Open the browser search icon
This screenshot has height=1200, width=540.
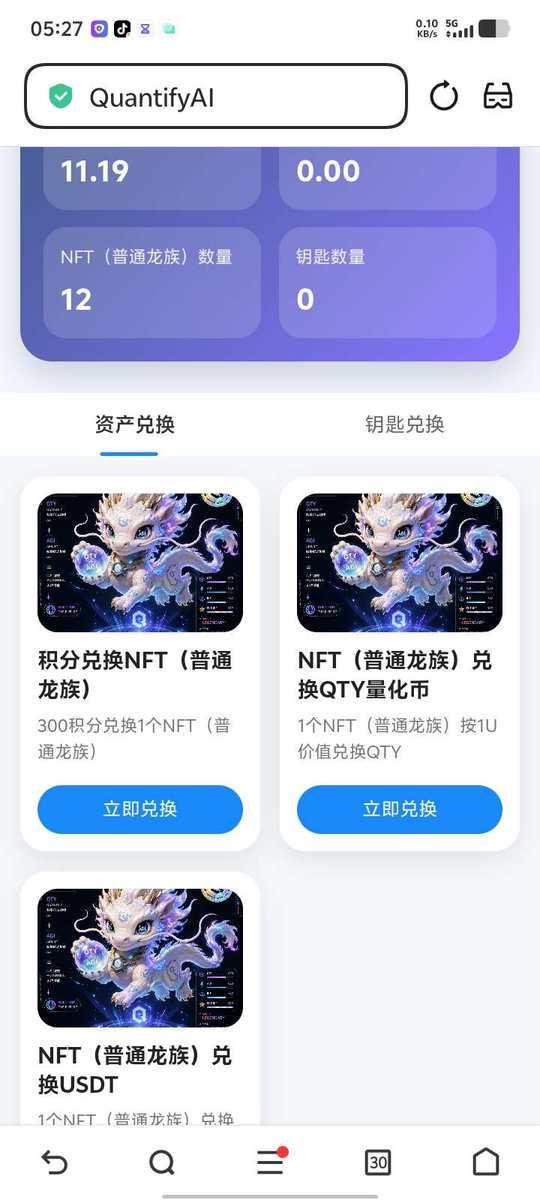pos(162,1162)
